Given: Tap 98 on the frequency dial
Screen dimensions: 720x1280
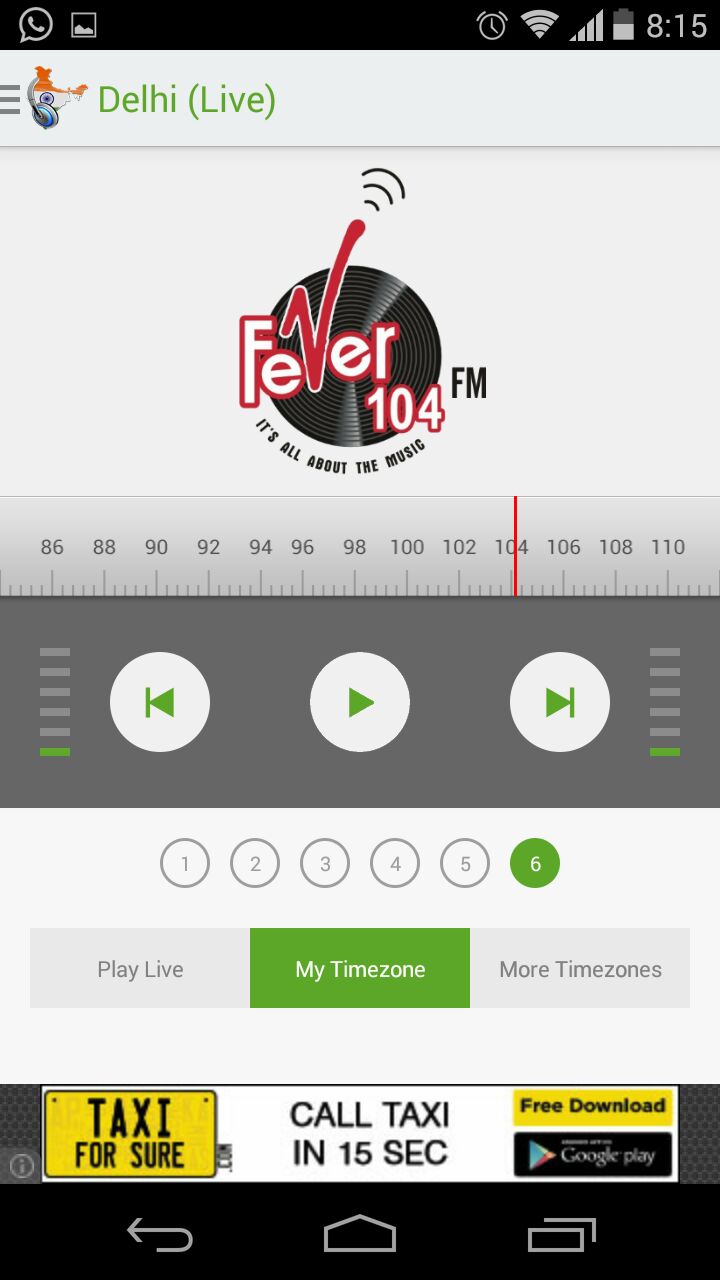Looking at the screenshot, I should point(354,547).
